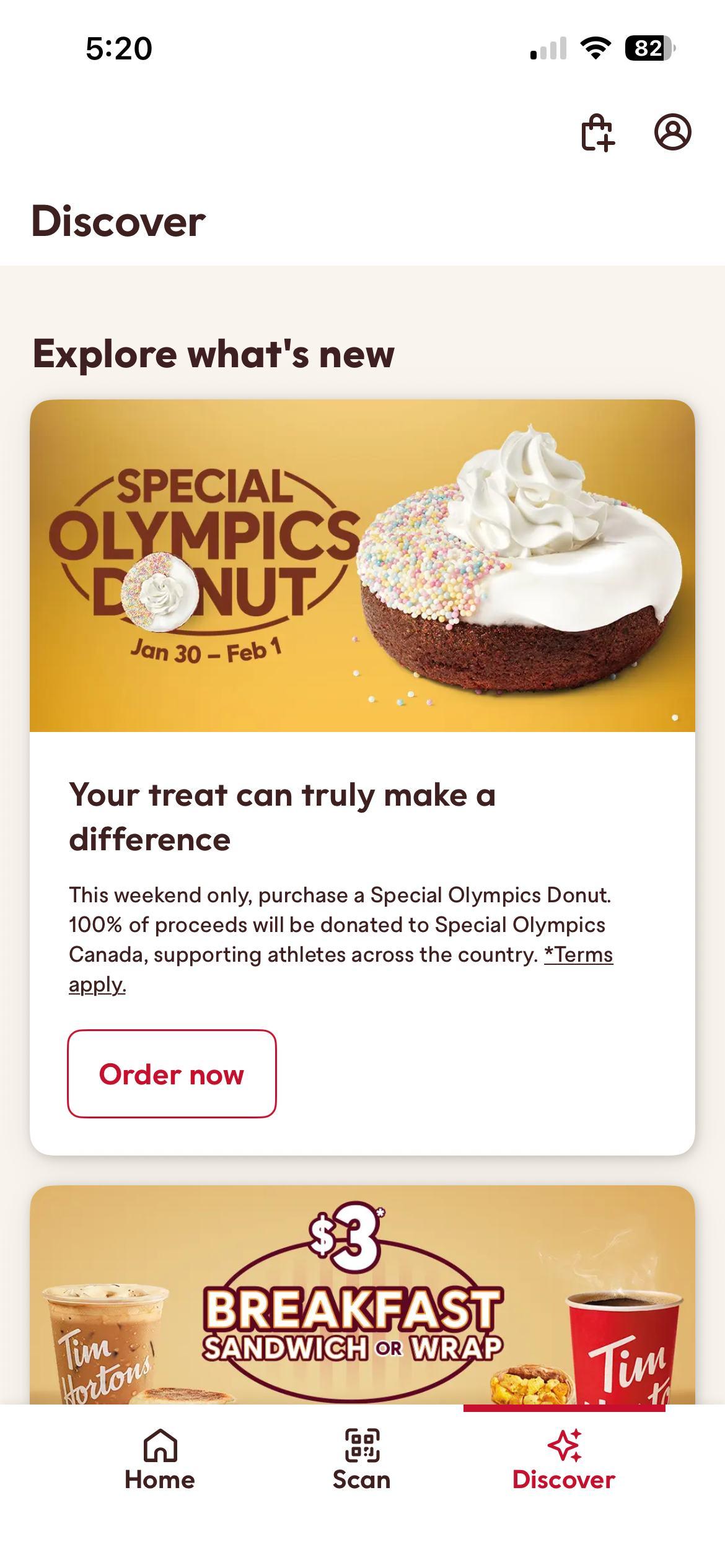Open the Terms apply link
This screenshot has width=725, height=1568.
tap(578, 955)
